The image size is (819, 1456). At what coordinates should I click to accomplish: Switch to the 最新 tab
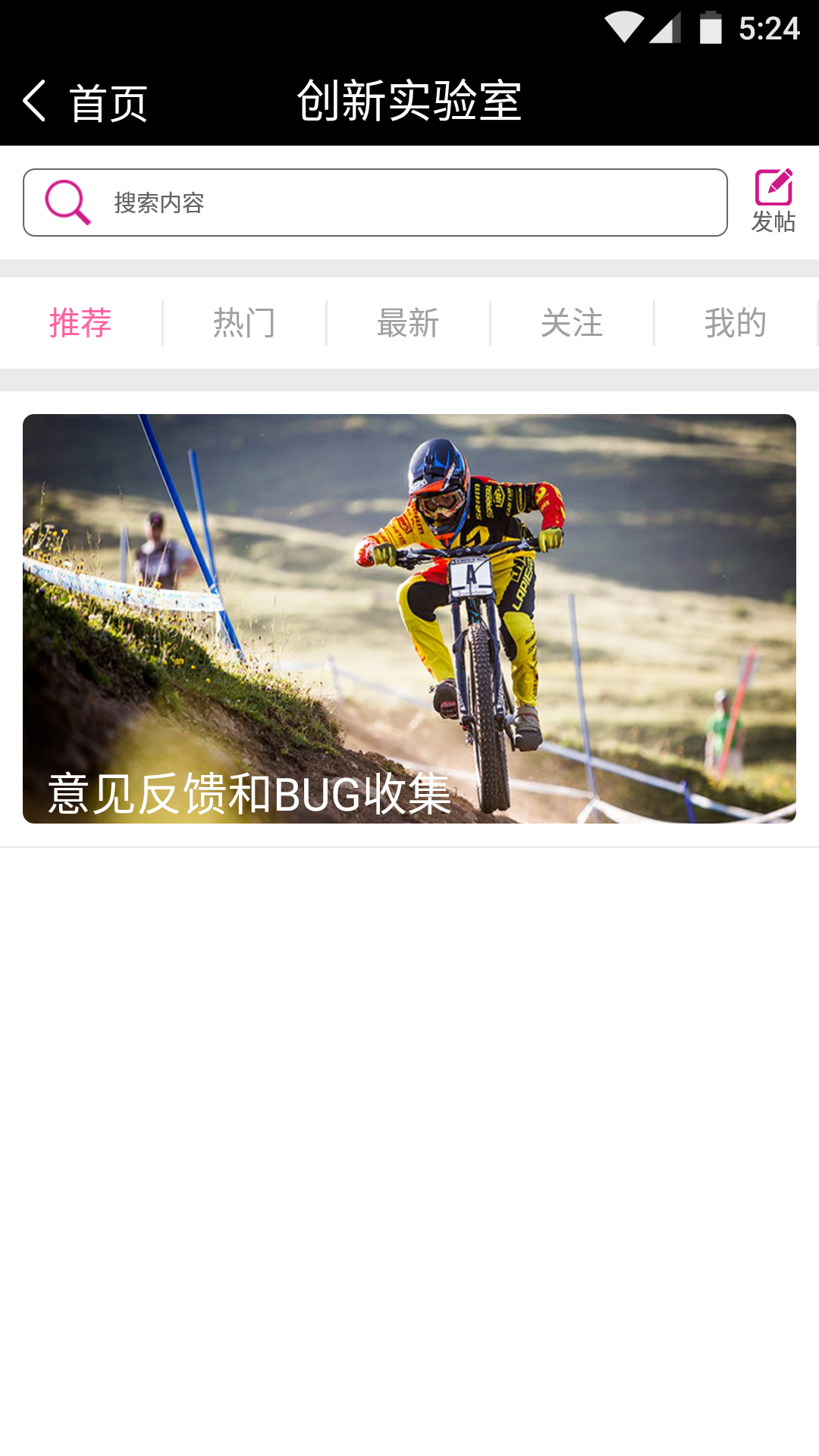point(408,323)
